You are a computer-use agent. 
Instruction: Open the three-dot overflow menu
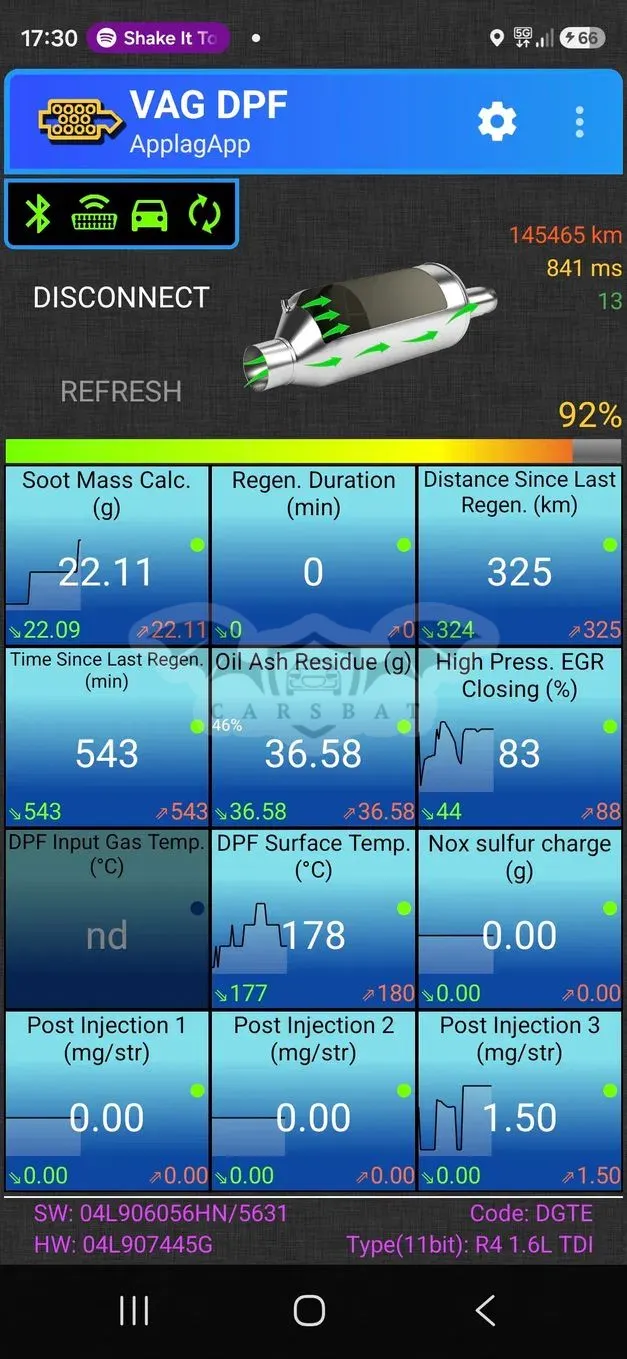click(x=580, y=122)
